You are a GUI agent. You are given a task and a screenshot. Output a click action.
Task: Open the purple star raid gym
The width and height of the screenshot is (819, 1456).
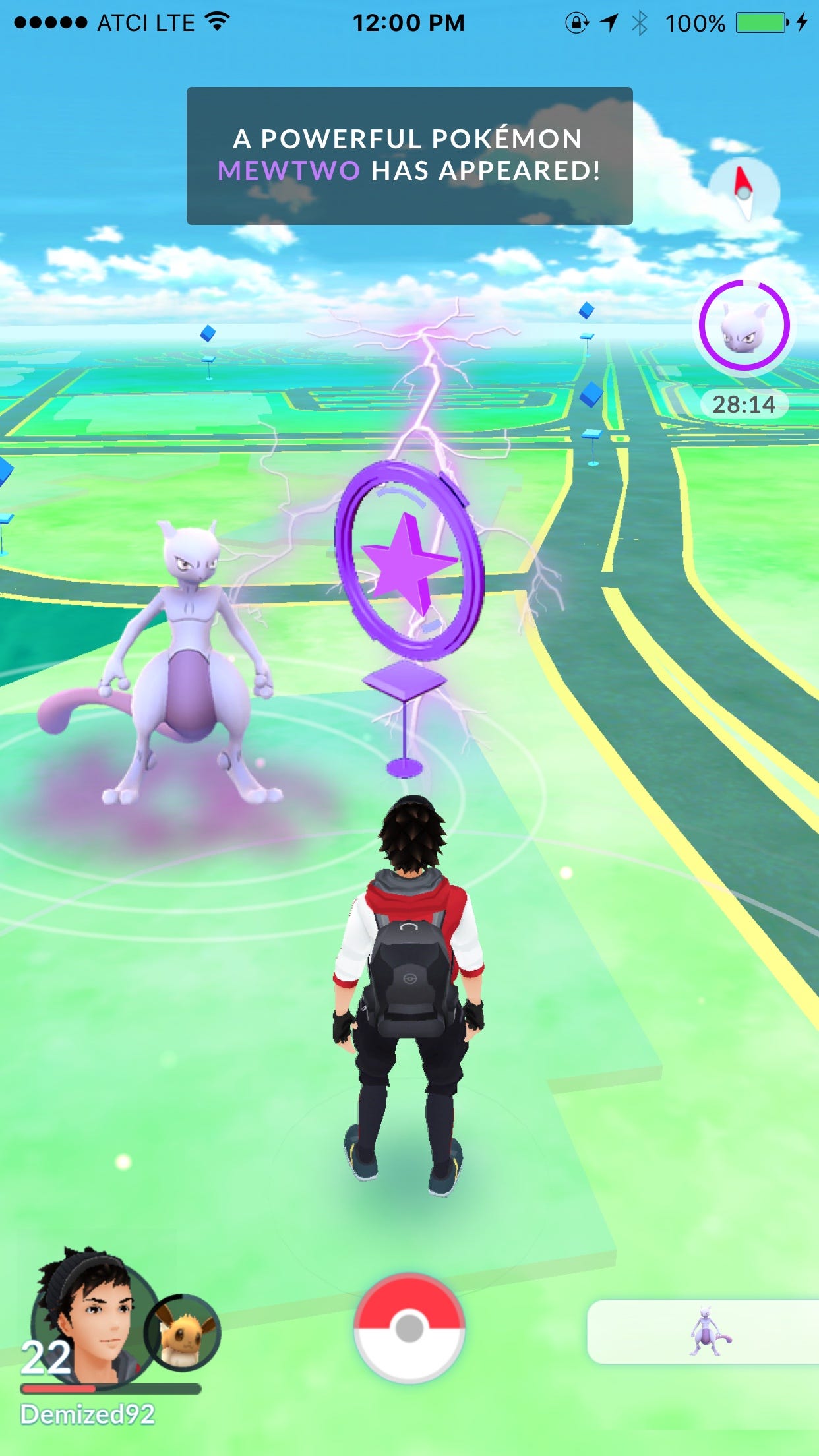[409, 593]
